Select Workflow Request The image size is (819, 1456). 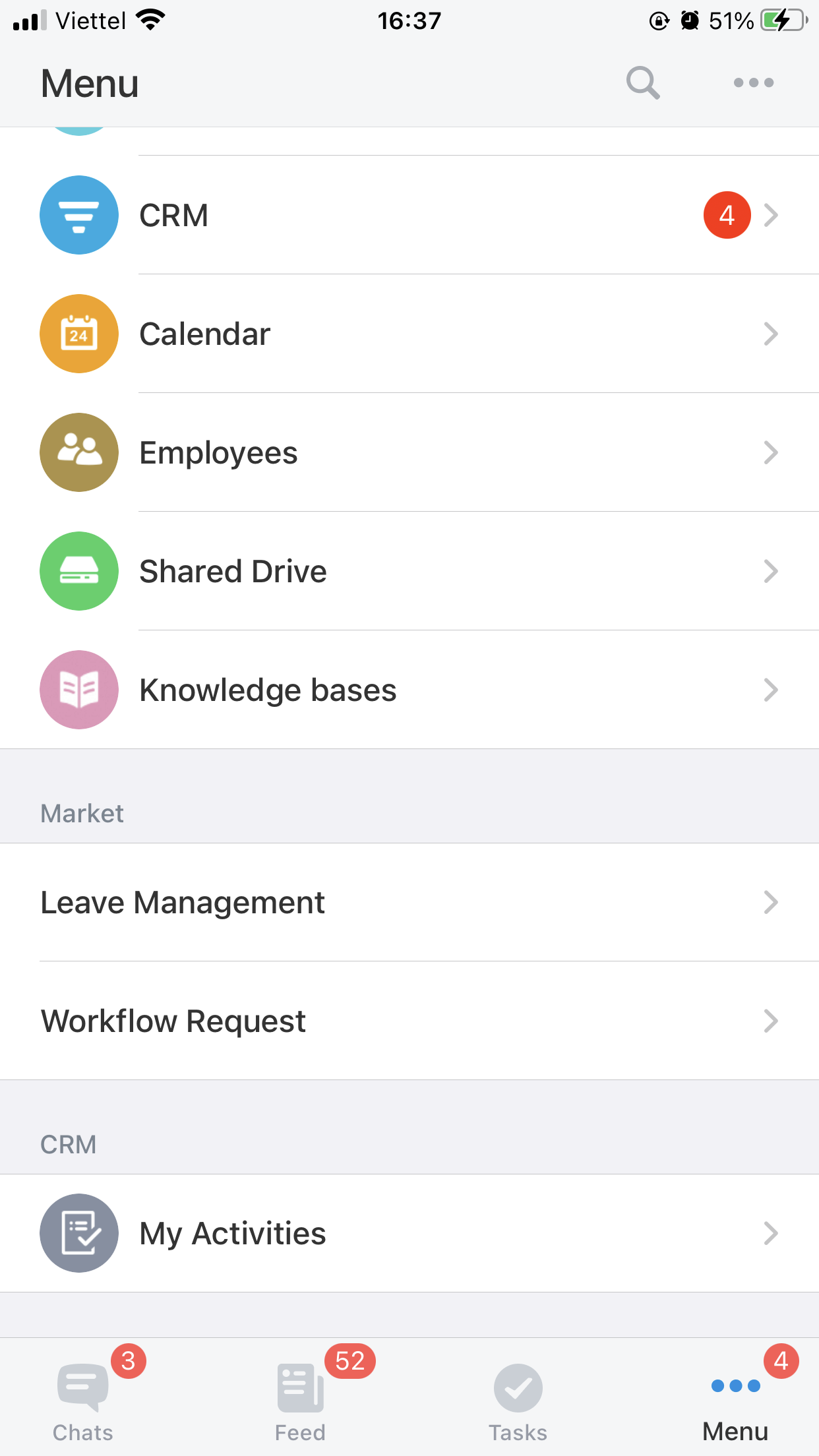pyautogui.click(x=409, y=1021)
